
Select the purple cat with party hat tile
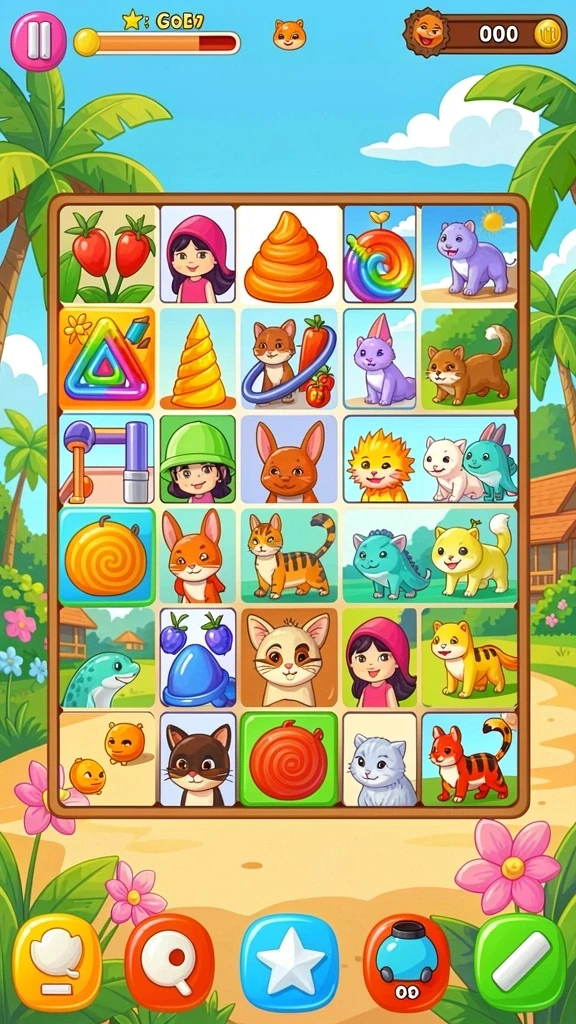click(379, 359)
